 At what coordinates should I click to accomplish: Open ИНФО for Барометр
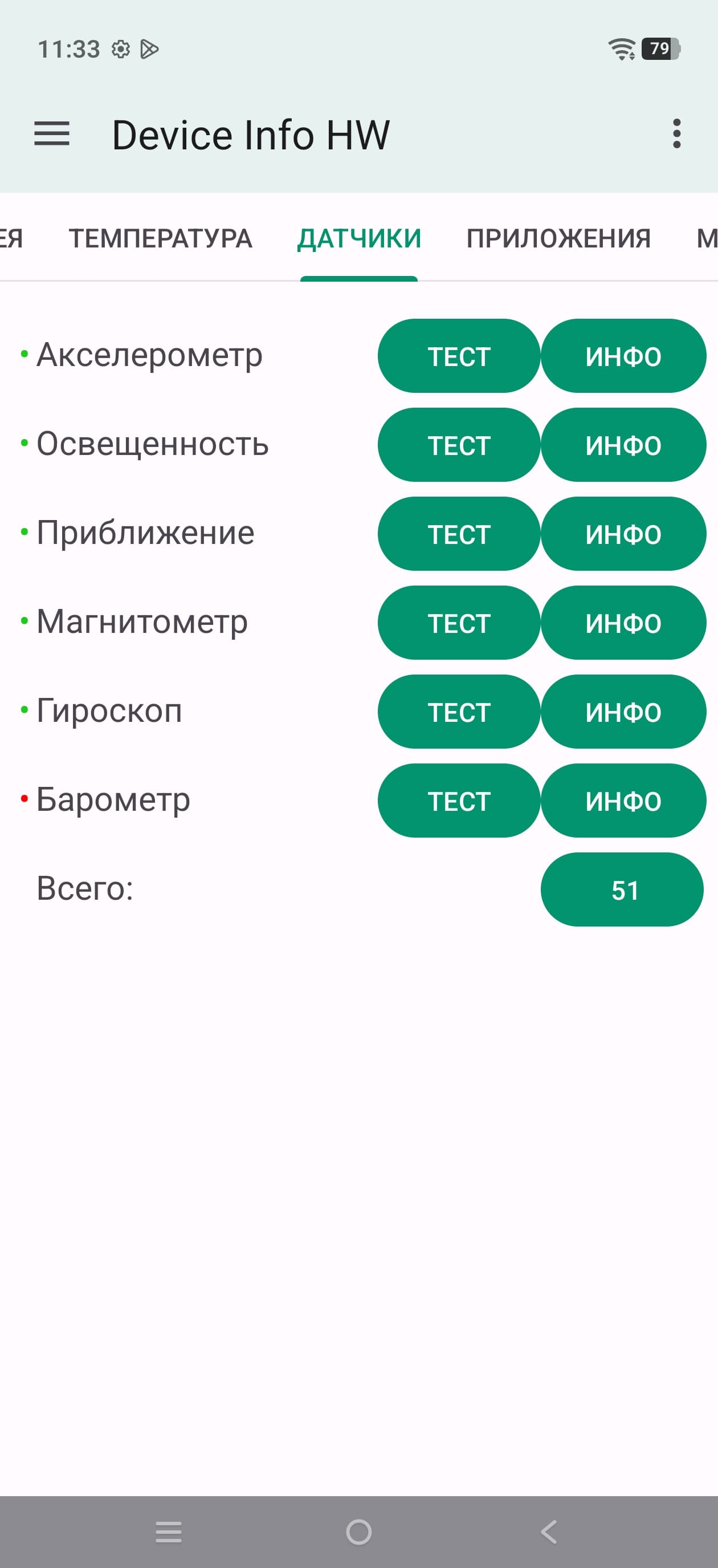pos(623,801)
